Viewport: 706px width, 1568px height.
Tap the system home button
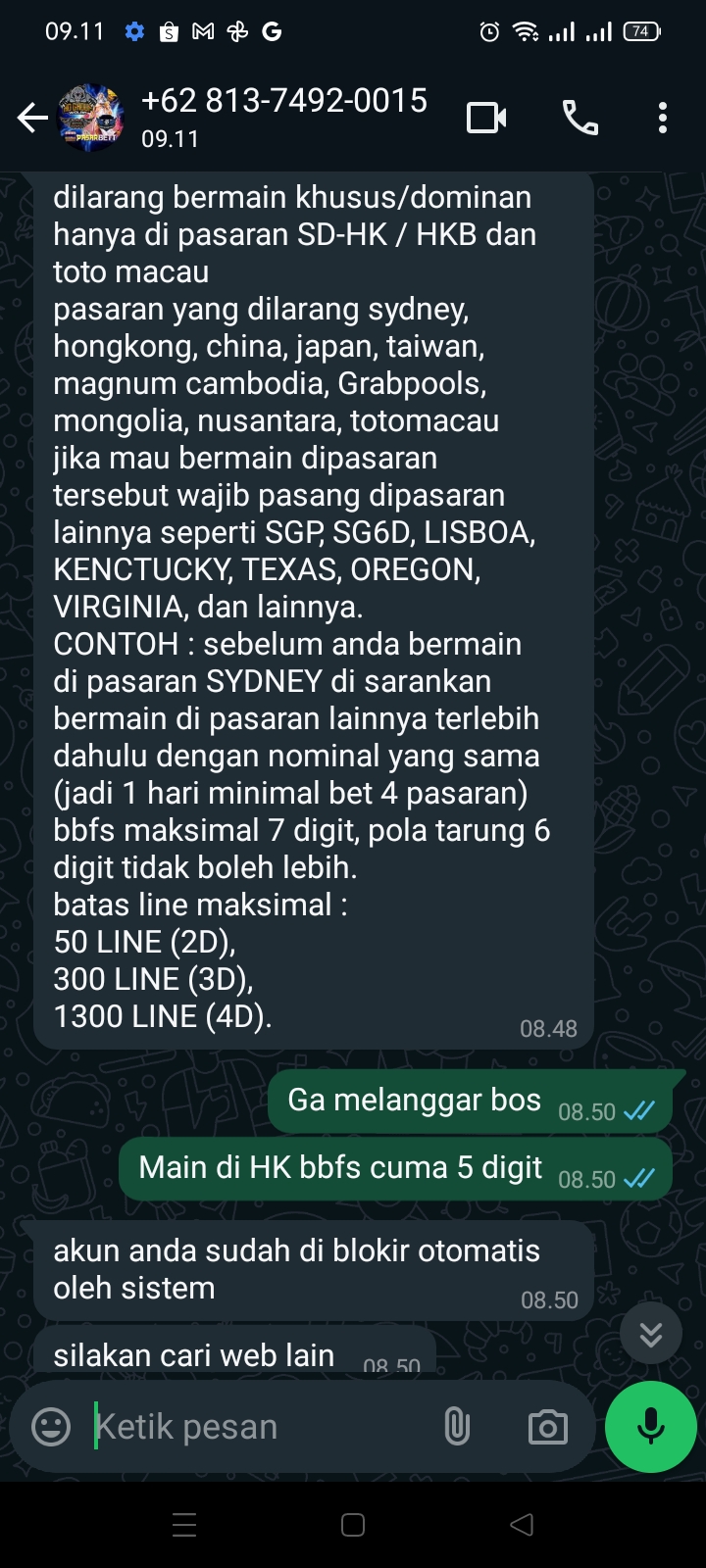coord(353,1525)
